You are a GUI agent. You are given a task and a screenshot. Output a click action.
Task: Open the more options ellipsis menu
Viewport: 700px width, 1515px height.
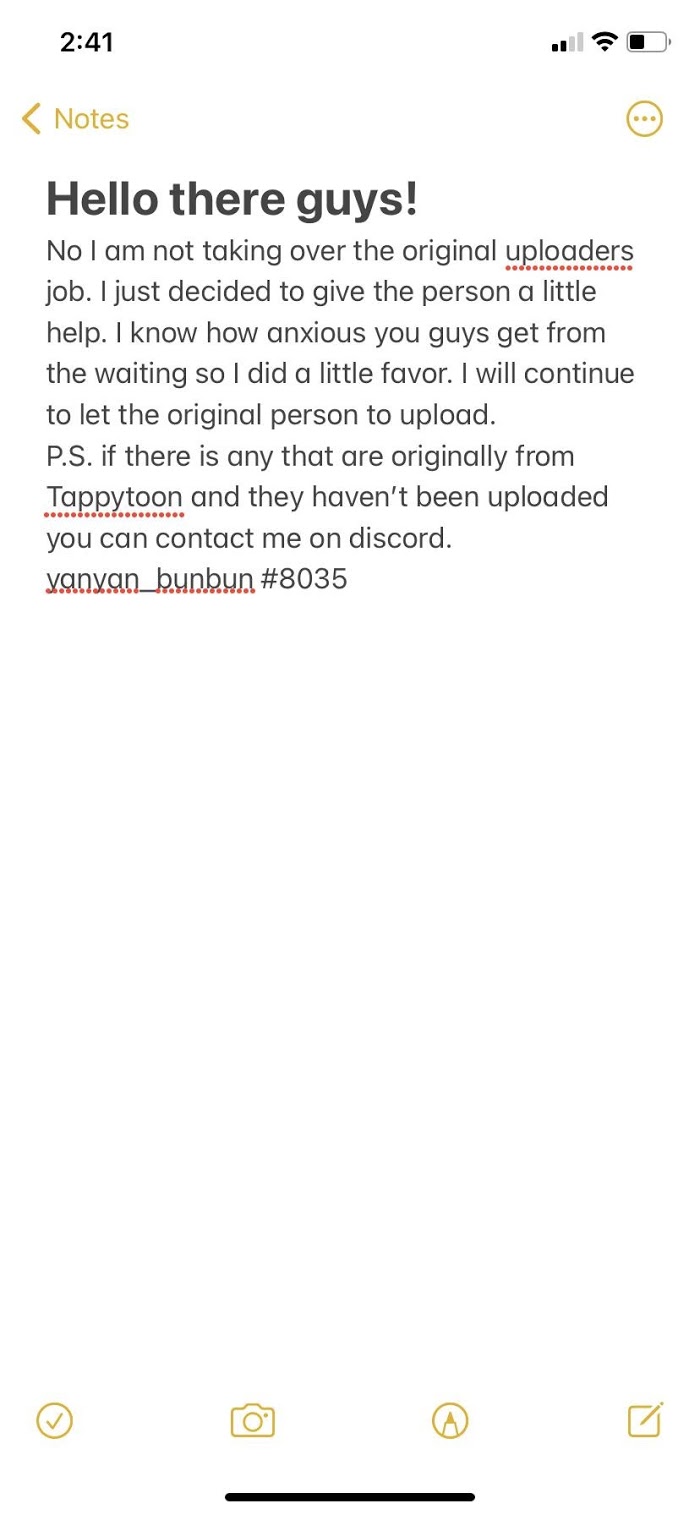pyautogui.click(x=643, y=119)
